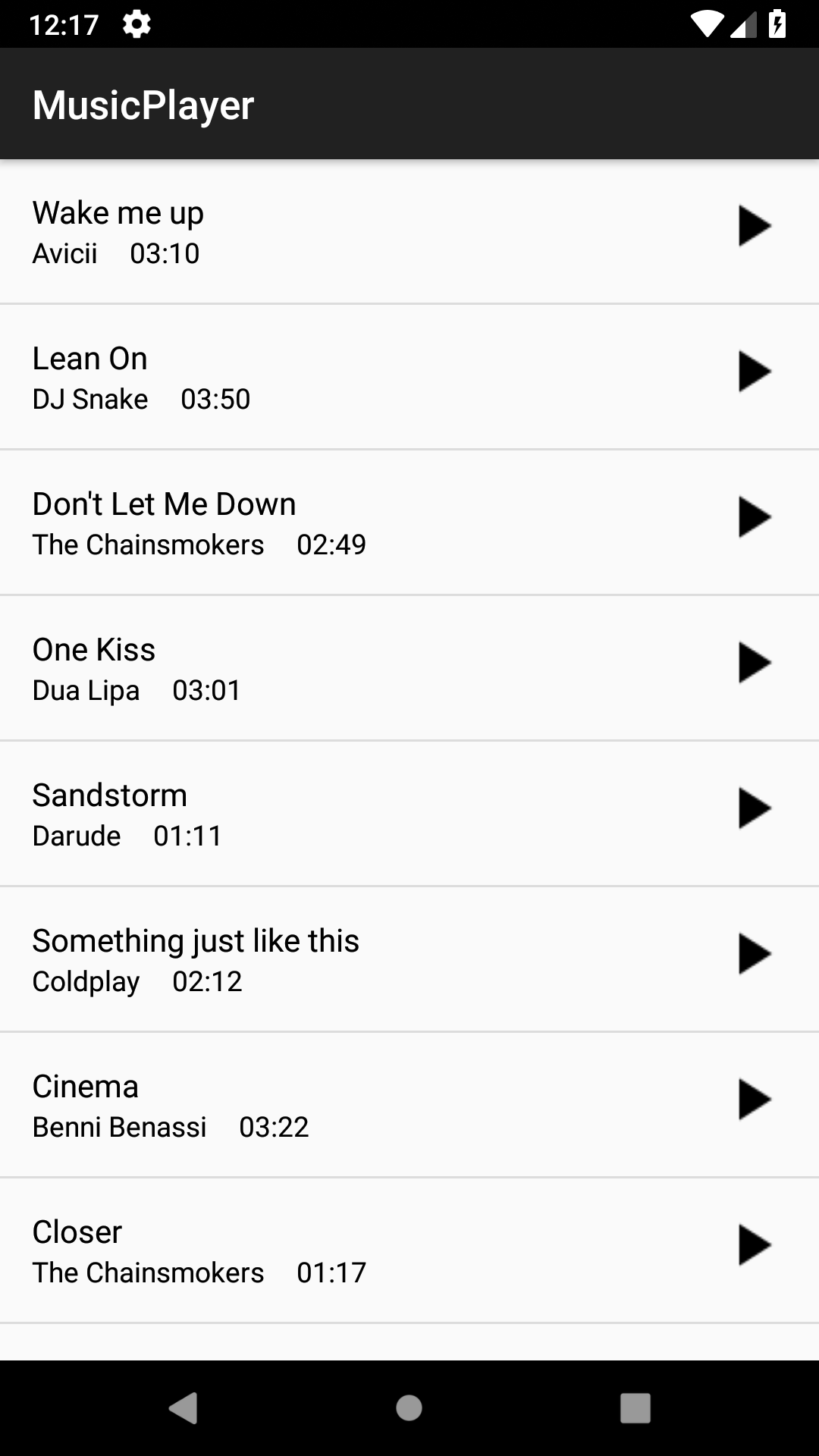Go back using system navigation
This screenshot has width=819, height=1456.
click(x=183, y=1408)
